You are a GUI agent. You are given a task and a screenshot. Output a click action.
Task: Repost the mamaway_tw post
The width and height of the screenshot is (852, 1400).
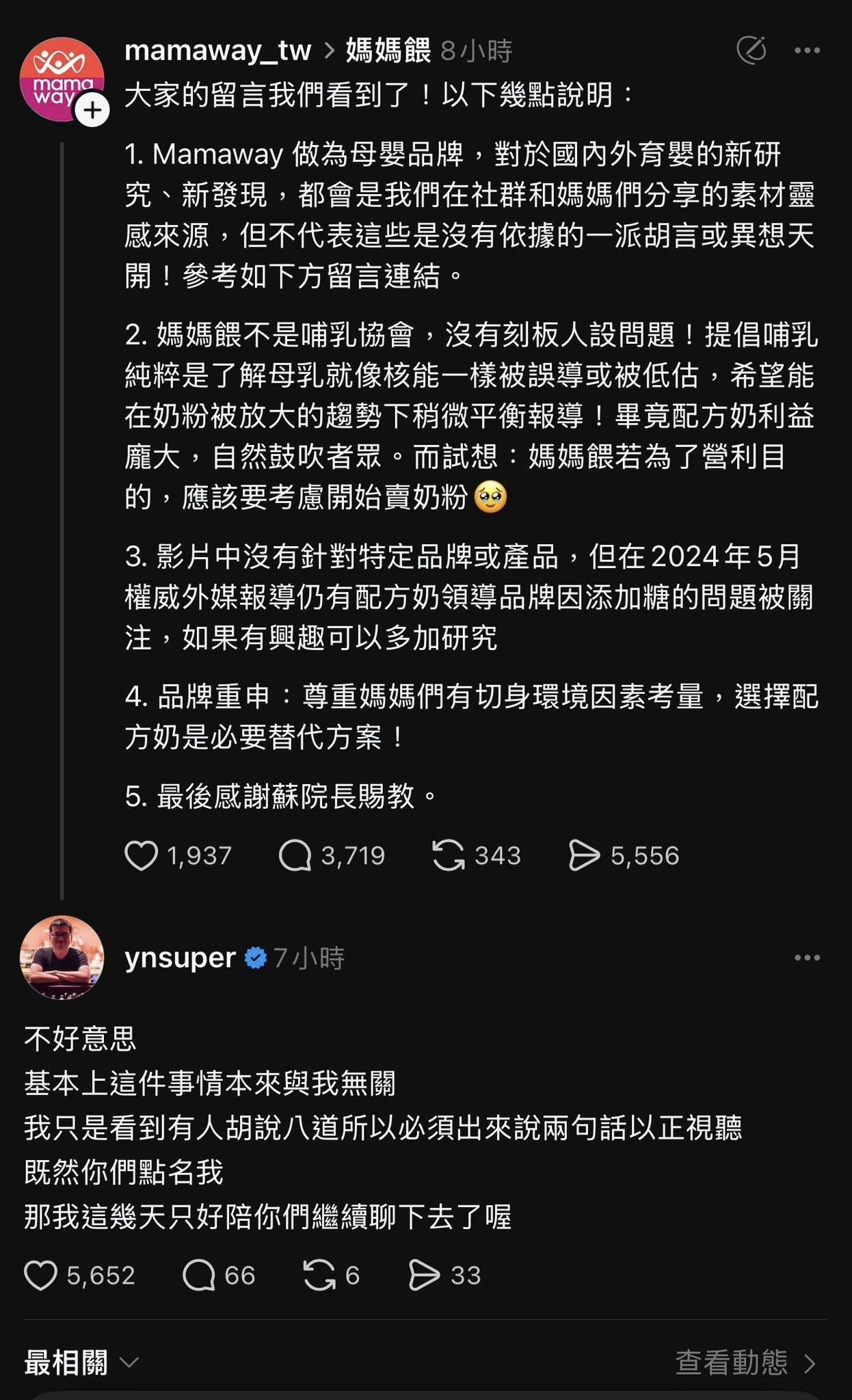(x=449, y=855)
